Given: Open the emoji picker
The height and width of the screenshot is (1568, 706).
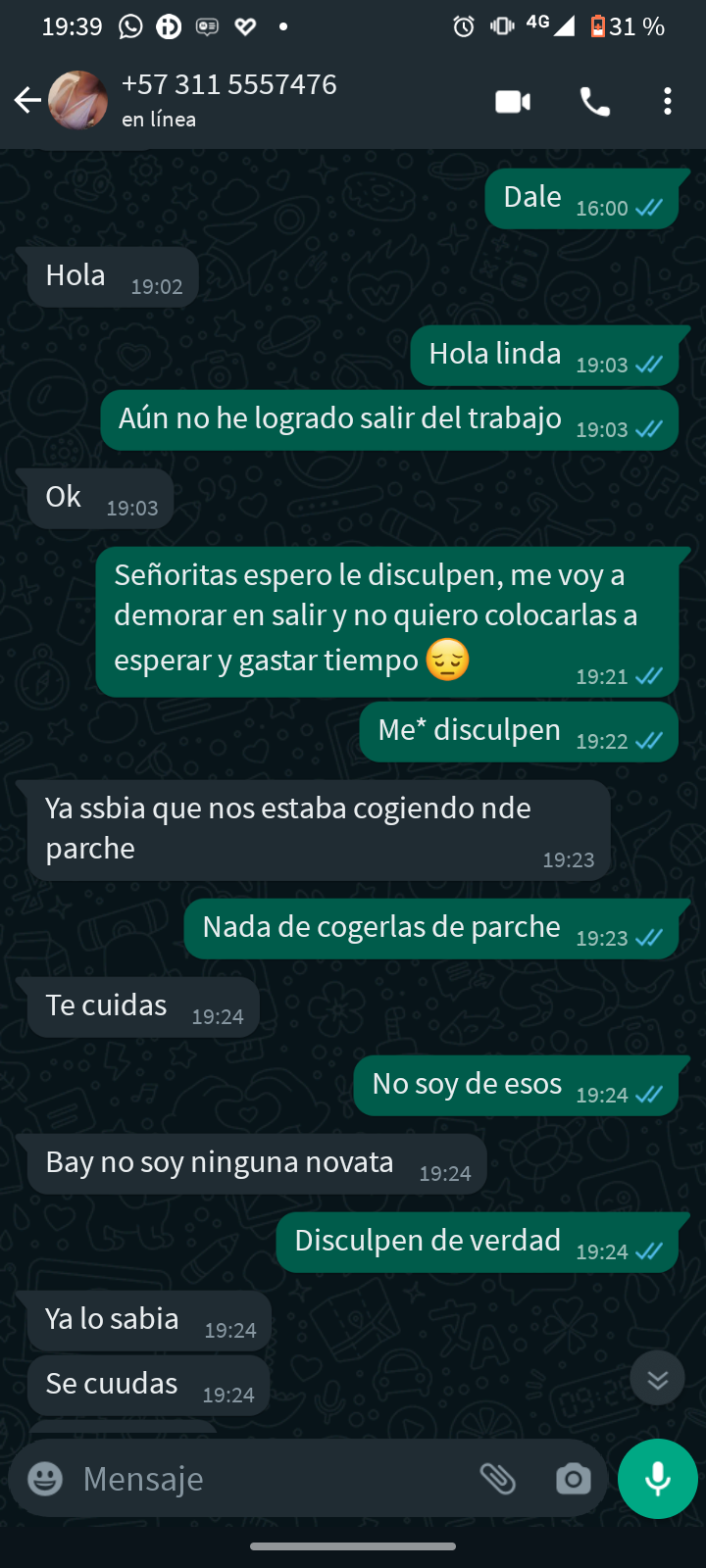Looking at the screenshot, I should click(45, 1479).
